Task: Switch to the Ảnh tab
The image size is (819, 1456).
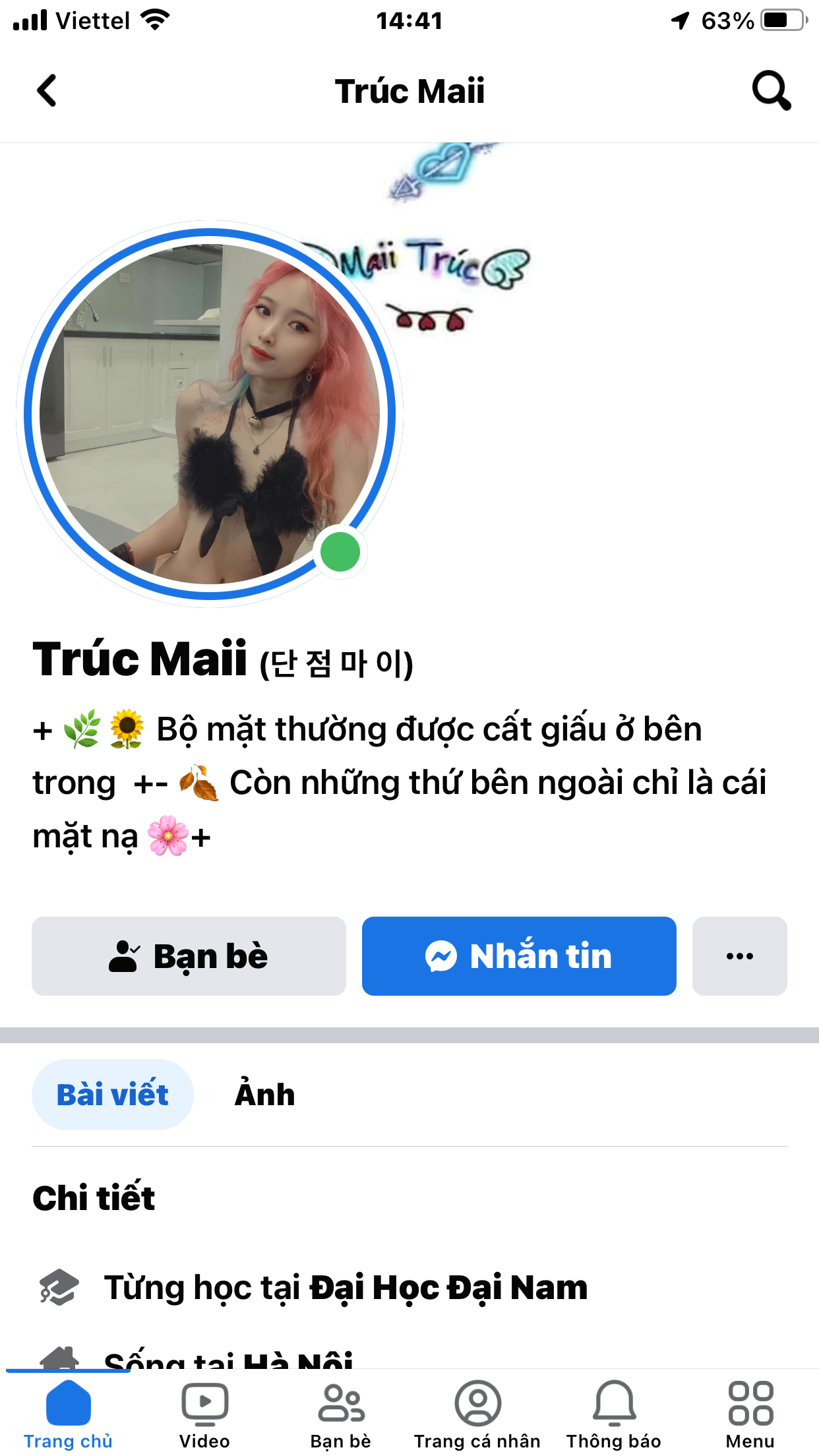Action: (264, 1095)
